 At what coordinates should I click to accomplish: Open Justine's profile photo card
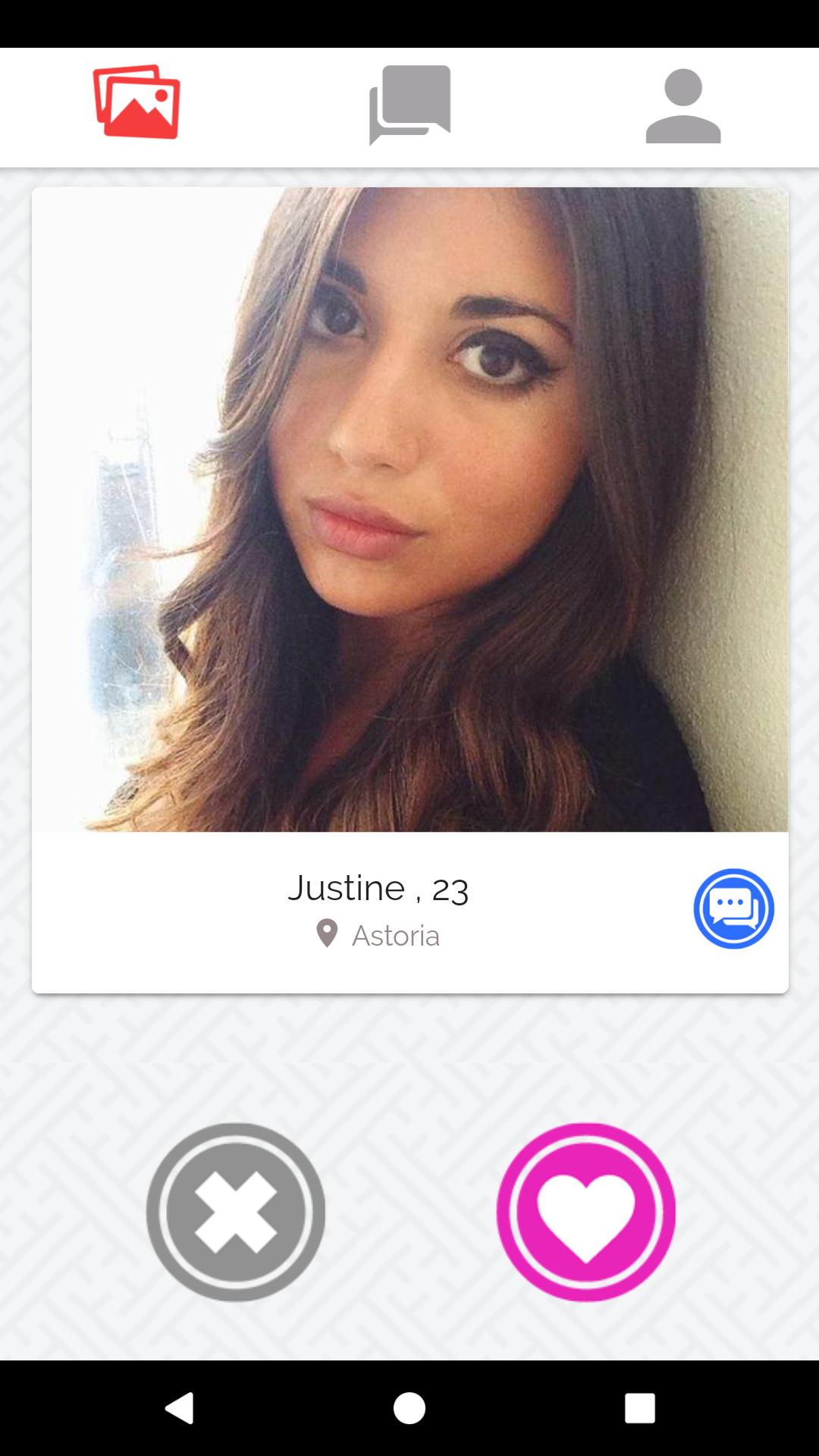[x=409, y=510]
